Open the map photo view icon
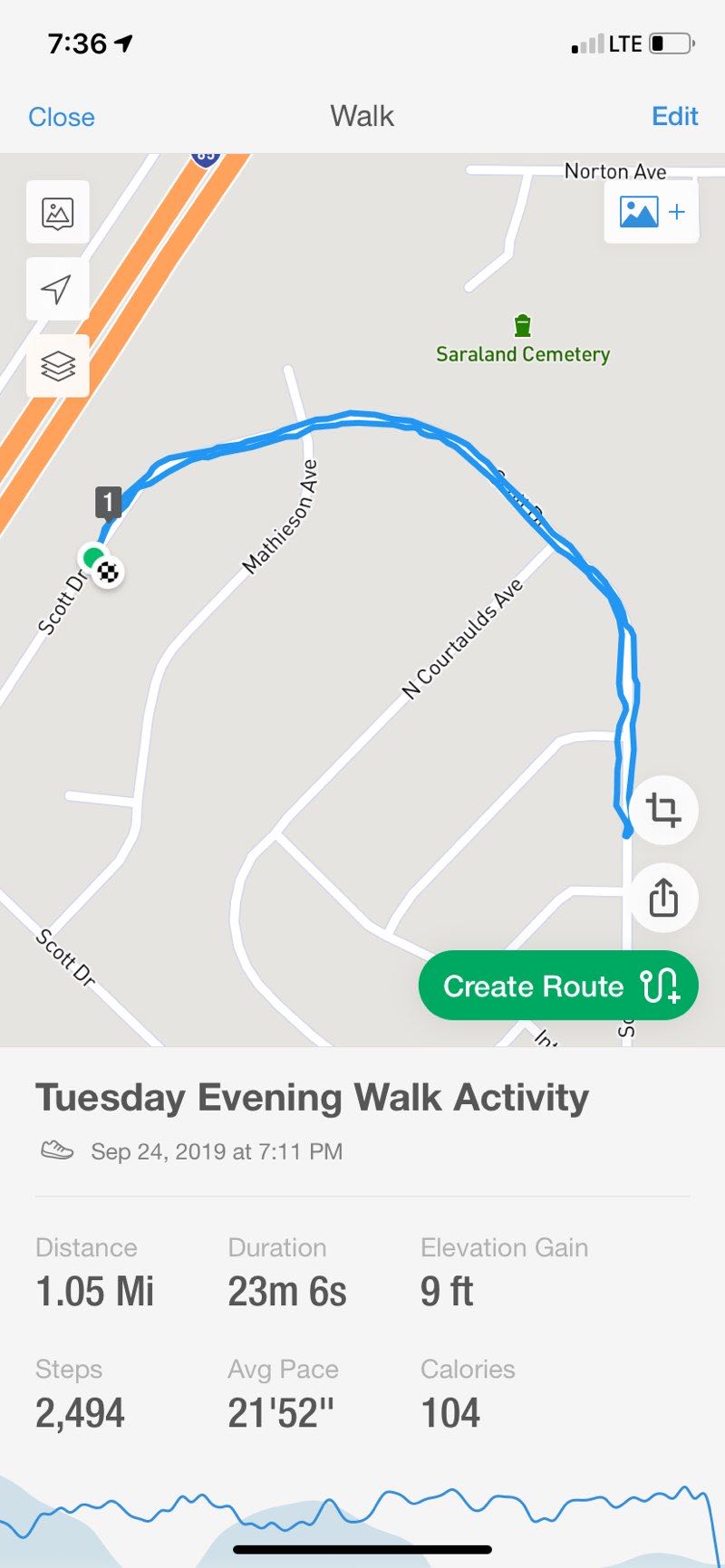Viewport: 725px width, 1568px height. [x=58, y=213]
